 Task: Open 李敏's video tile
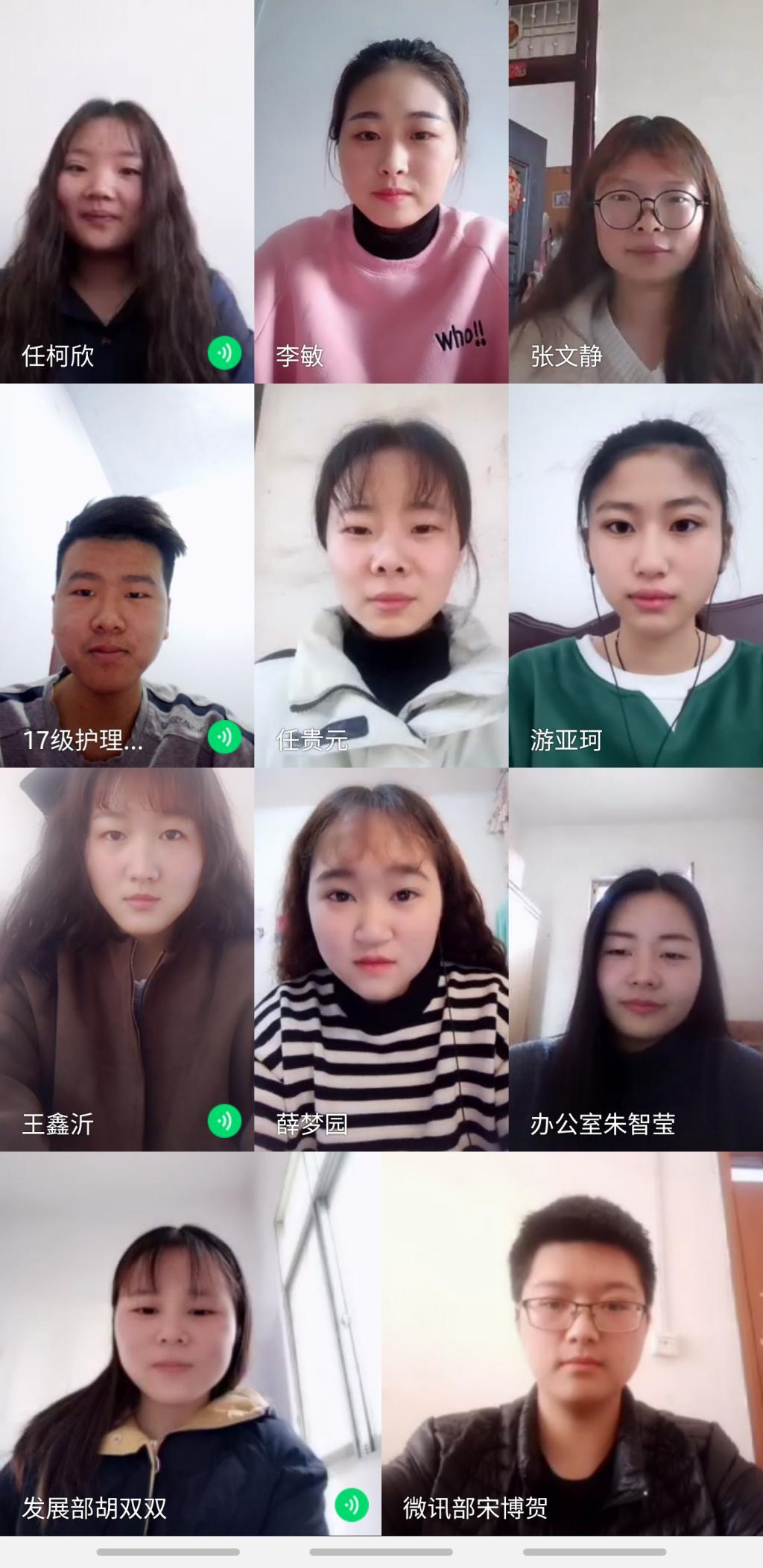click(381, 192)
